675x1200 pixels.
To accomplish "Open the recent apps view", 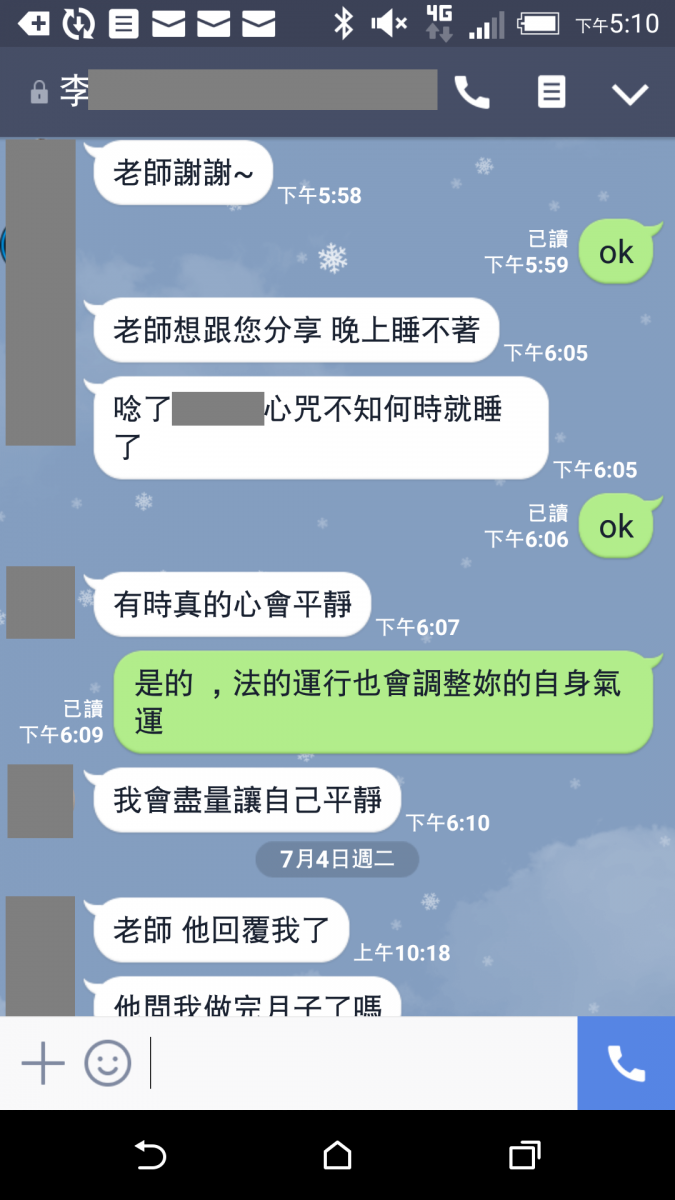I will point(524,1156).
